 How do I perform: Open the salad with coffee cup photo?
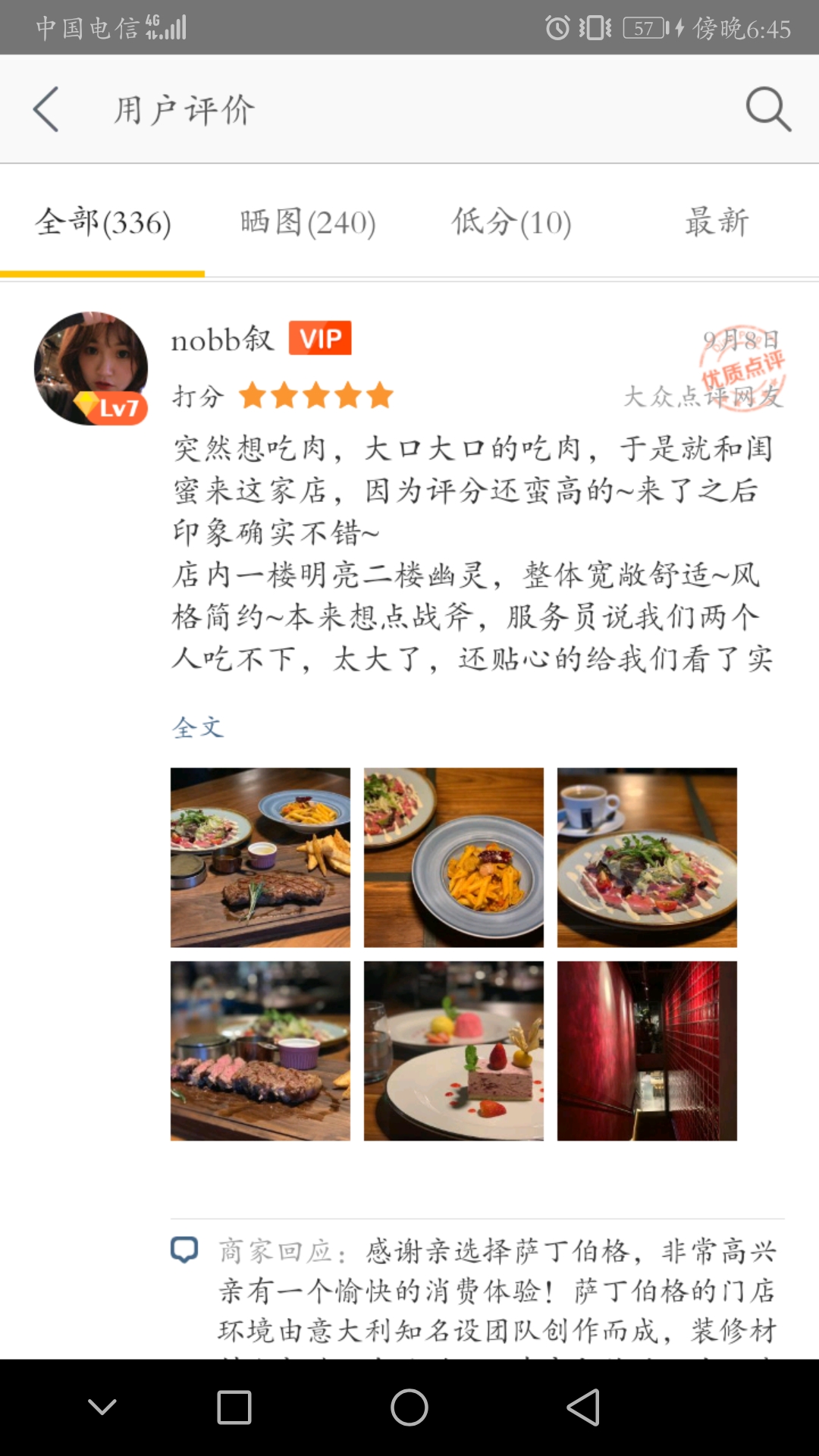click(x=647, y=858)
